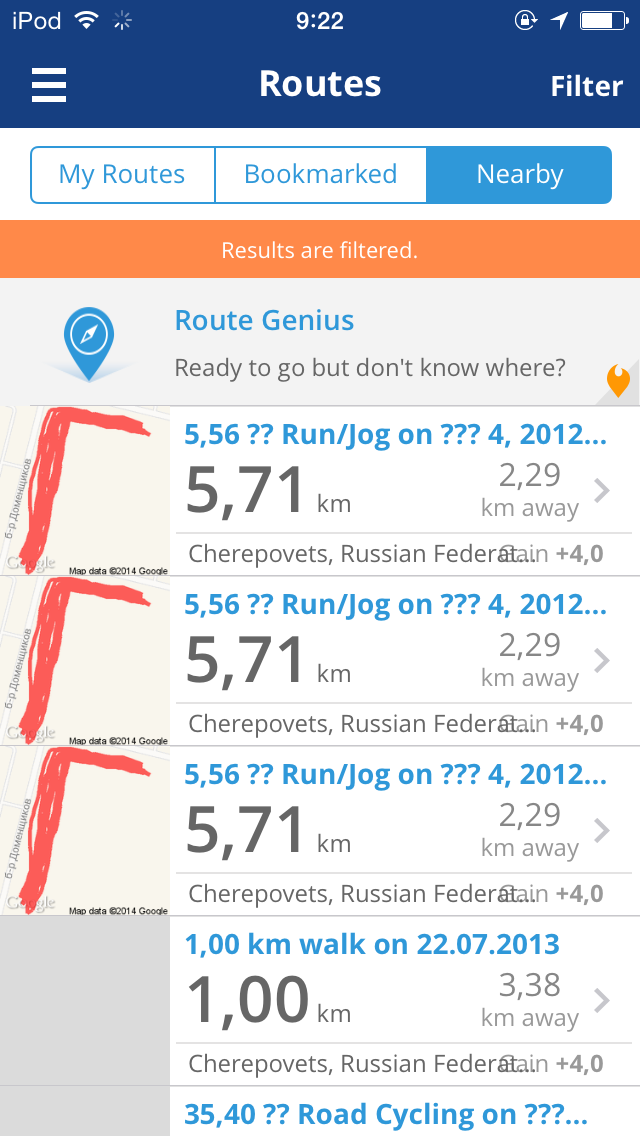Open the hamburger drawer menu
Screen dimensions: 640x1136
[49, 85]
